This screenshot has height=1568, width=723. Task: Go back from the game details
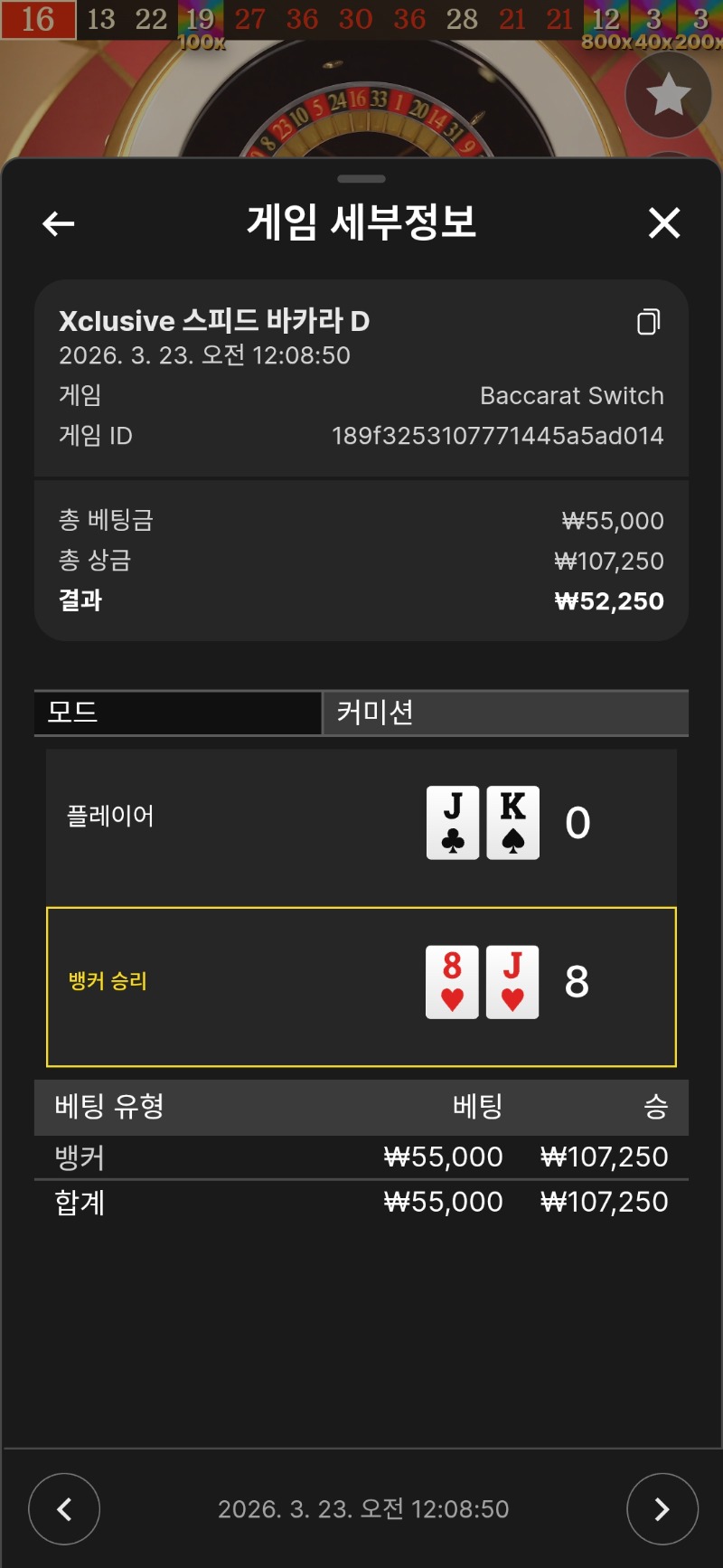click(59, 223)
